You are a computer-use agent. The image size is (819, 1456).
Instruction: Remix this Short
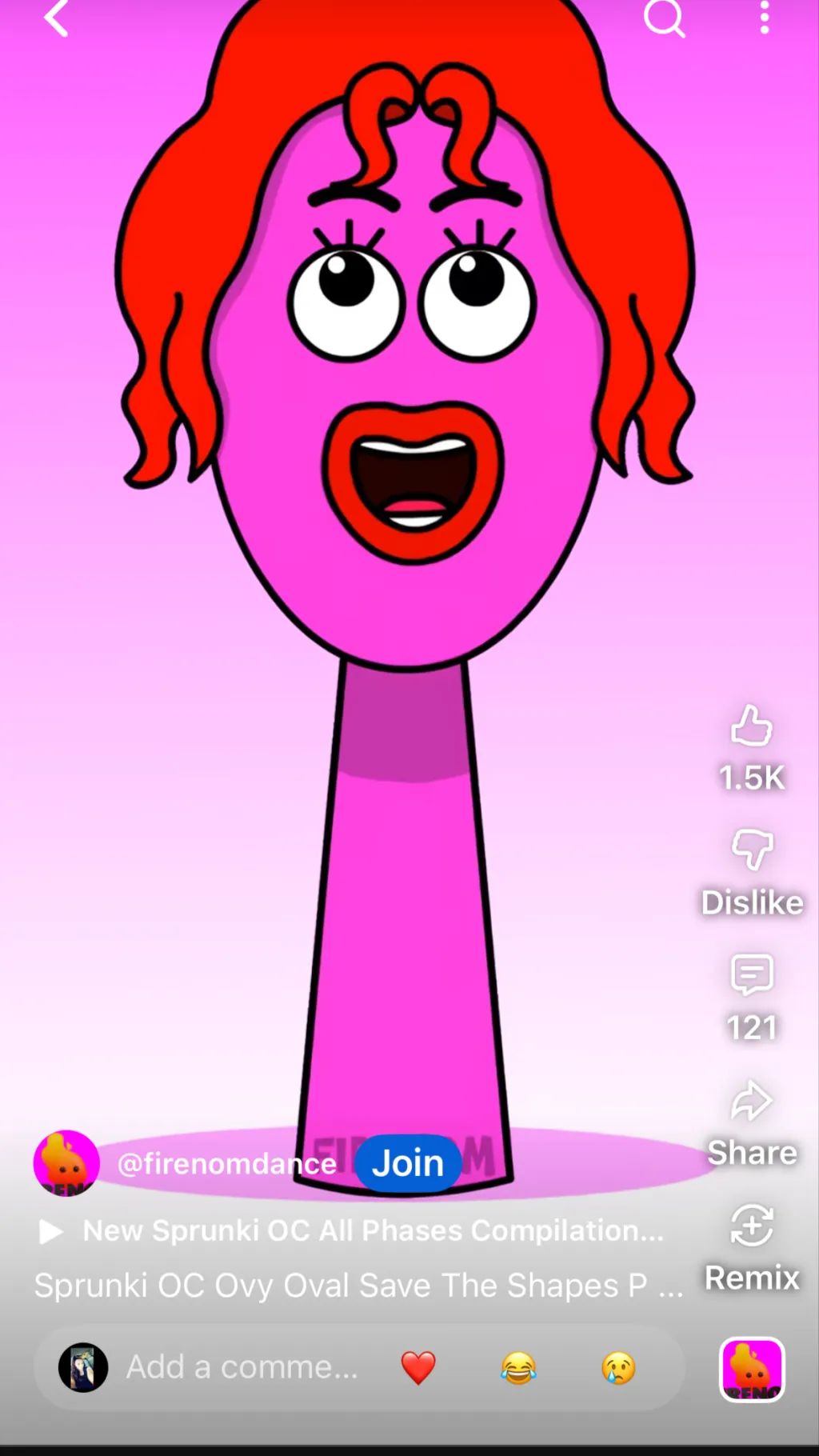(x=750, y=1226)
